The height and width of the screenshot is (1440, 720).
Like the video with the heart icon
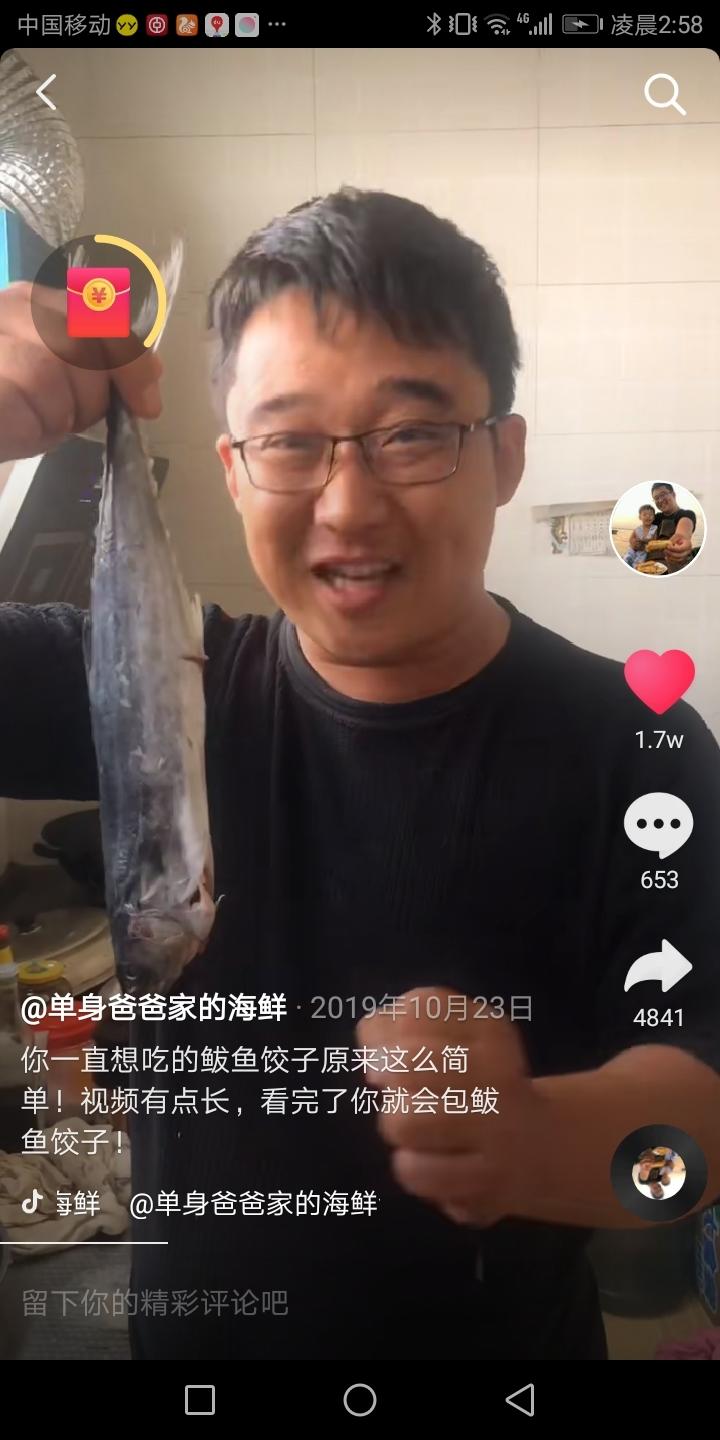click(x=659, y=682)
